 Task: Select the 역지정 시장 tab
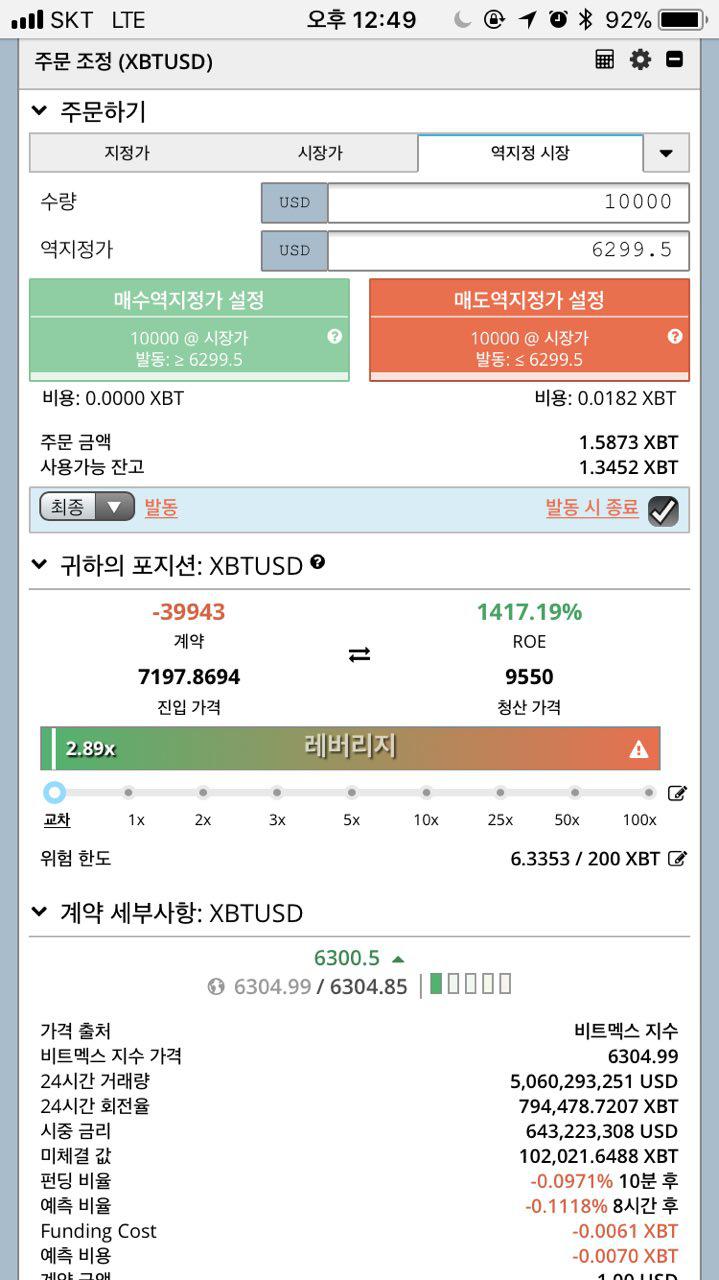[530, 153]
